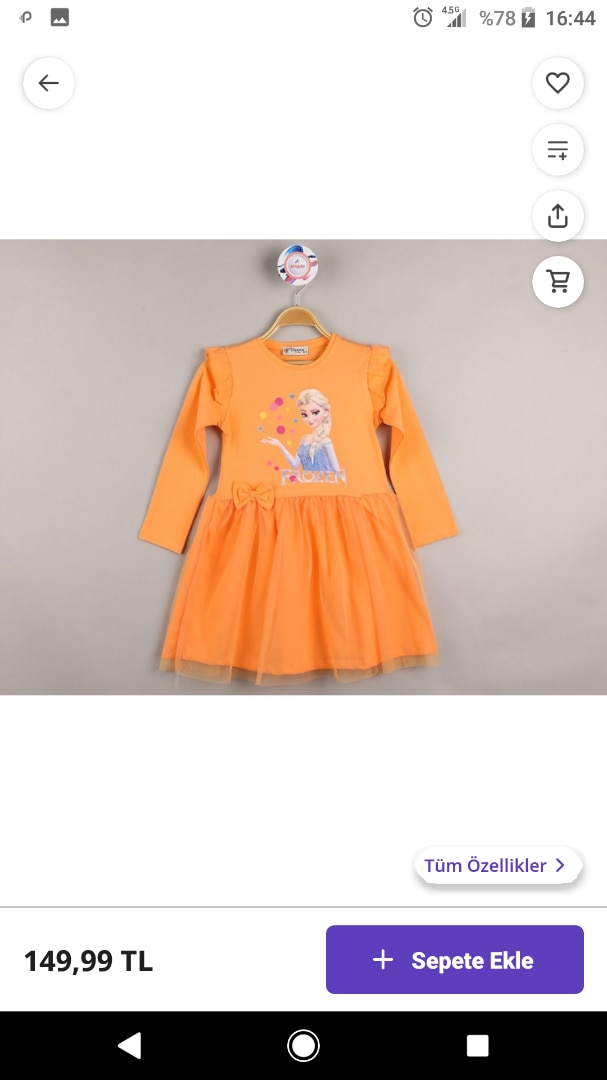Open the shopping cart
607x1080 pixels.
tap(558, 281)
